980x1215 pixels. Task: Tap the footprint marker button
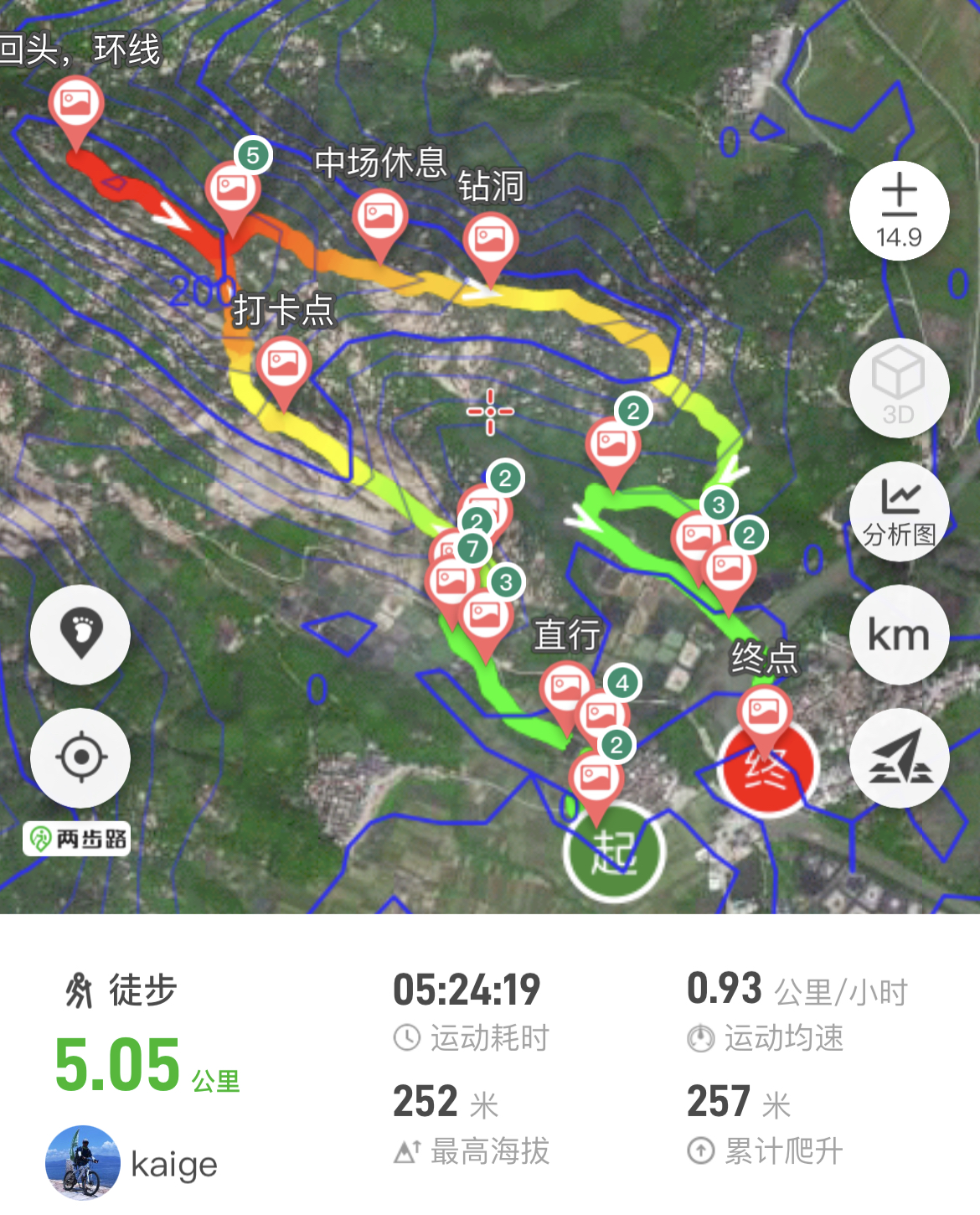pyautogui.click(x=80, y=634)
